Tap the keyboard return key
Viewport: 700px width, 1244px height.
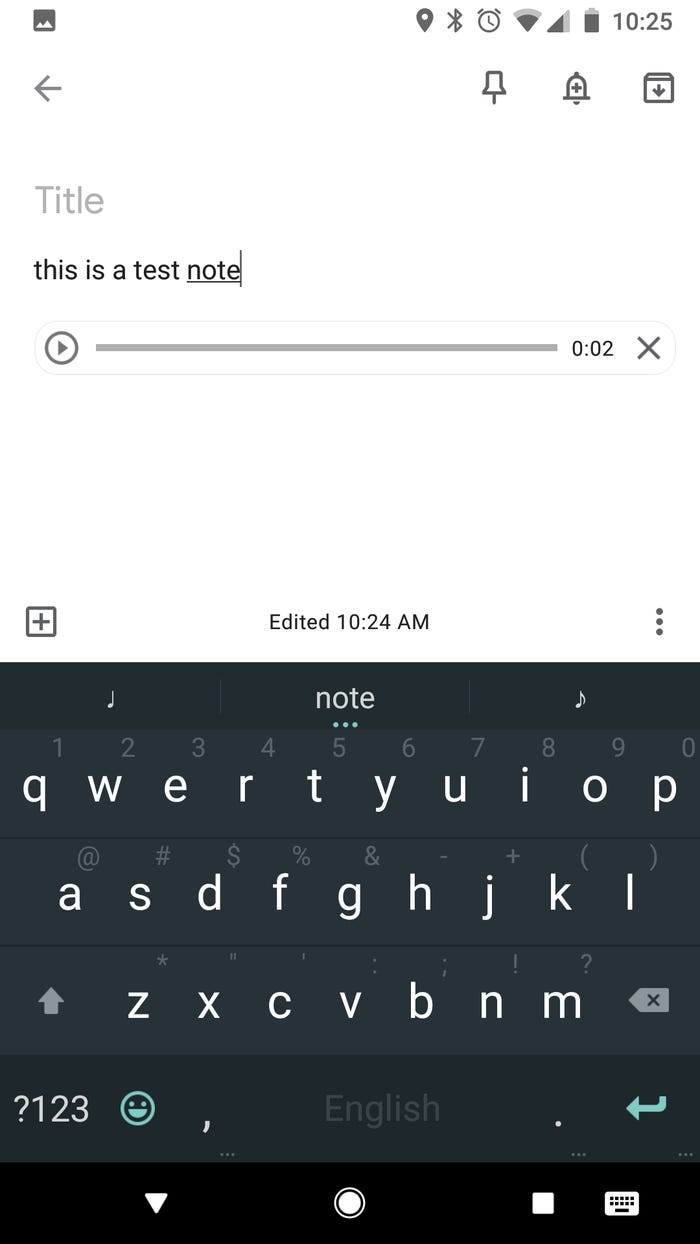(x=646, y=1108)
